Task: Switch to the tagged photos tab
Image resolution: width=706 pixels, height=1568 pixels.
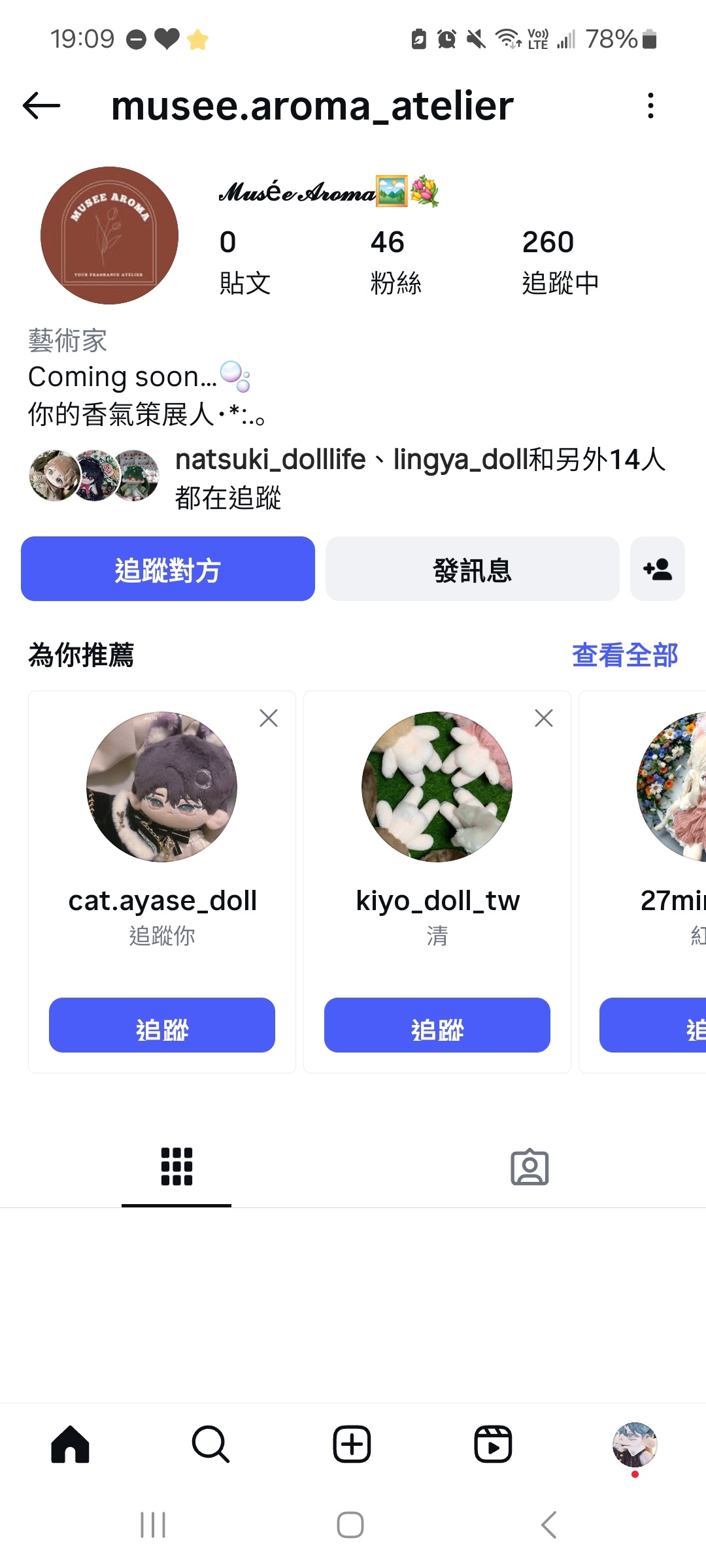Action: 529,1167
